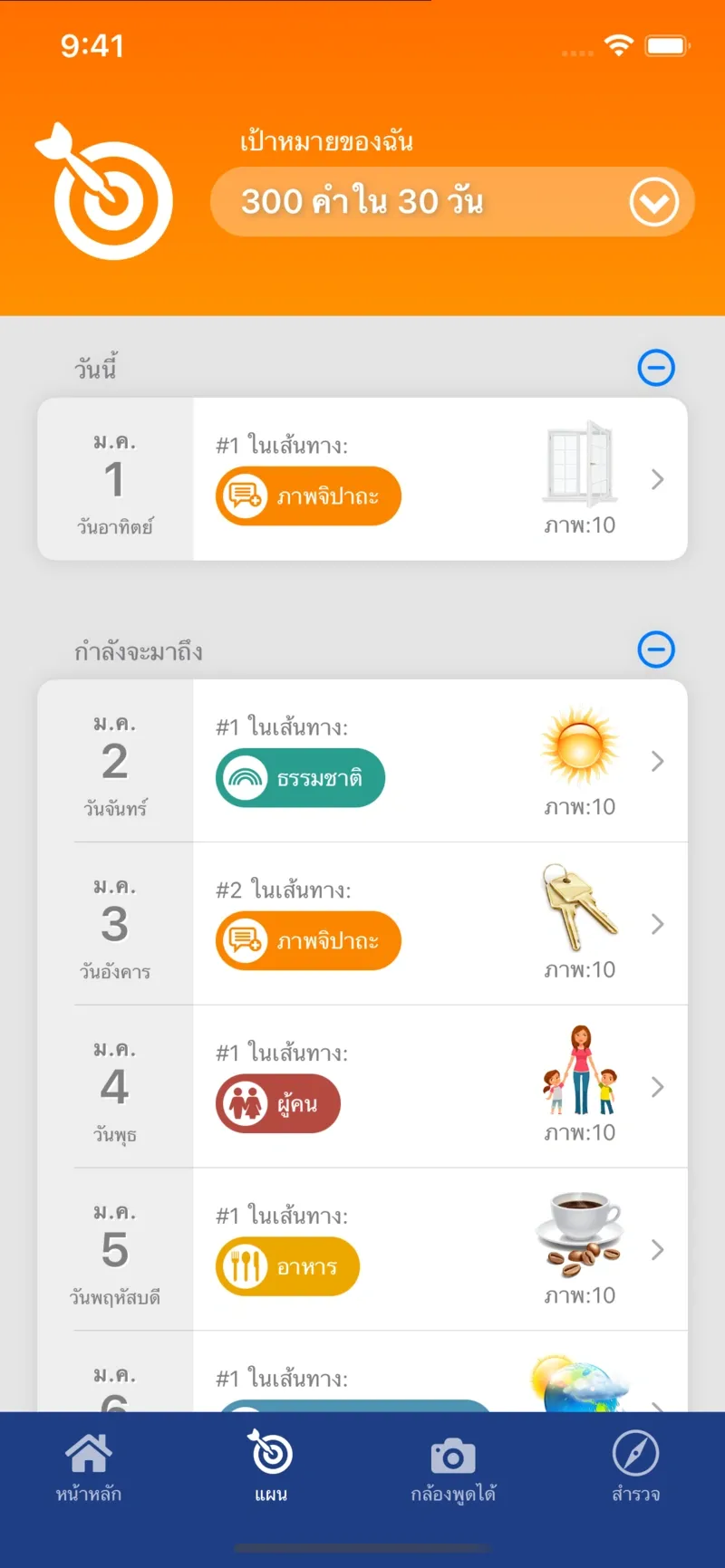This screenshot has height=1568, width=725.
Task: Tap the ภาพจิปาถะ chat category badge for January 1
Action: [x=307, y=495]
